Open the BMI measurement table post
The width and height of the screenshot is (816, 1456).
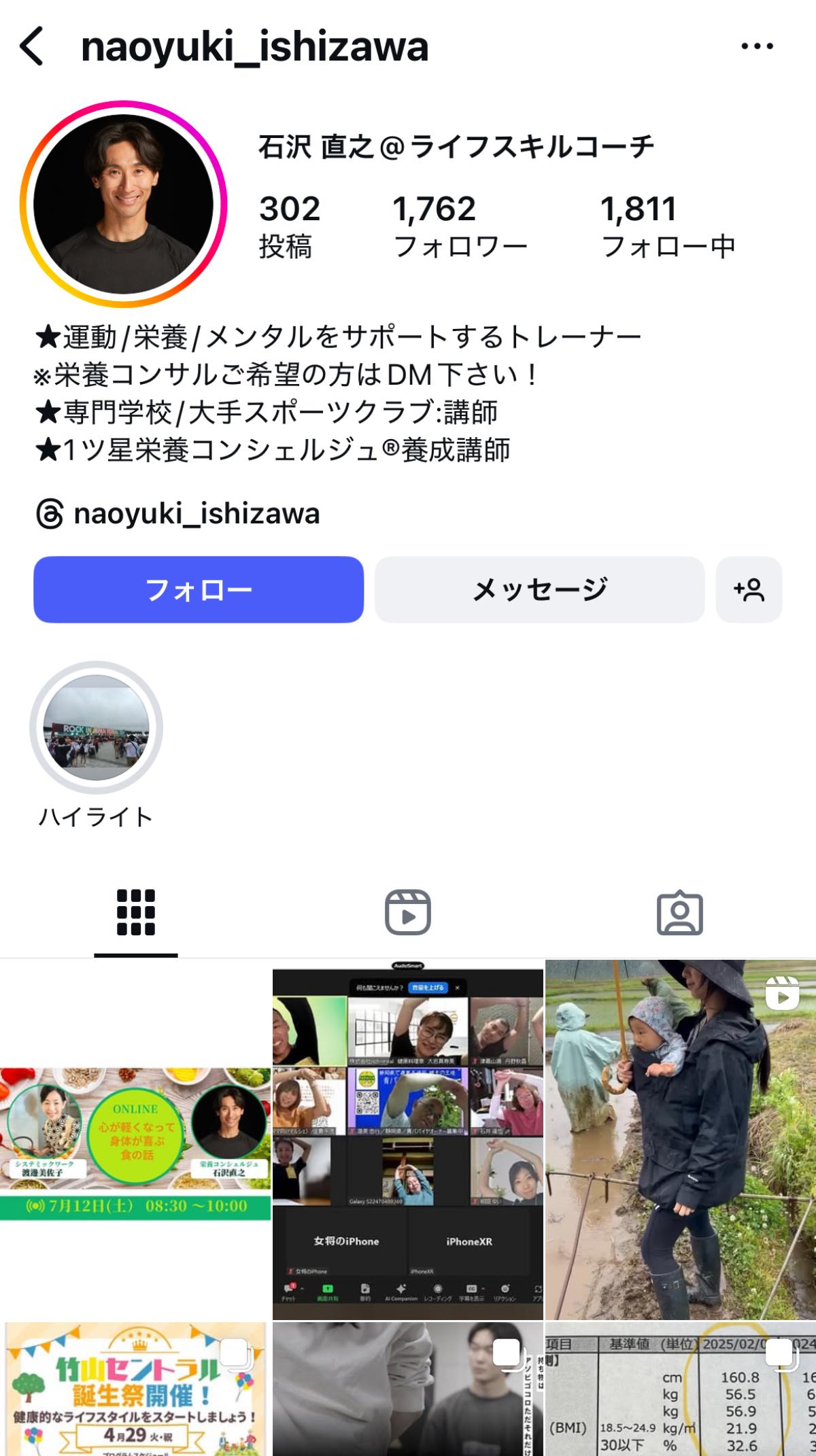pyautogui.click(x=680, y=1389)
